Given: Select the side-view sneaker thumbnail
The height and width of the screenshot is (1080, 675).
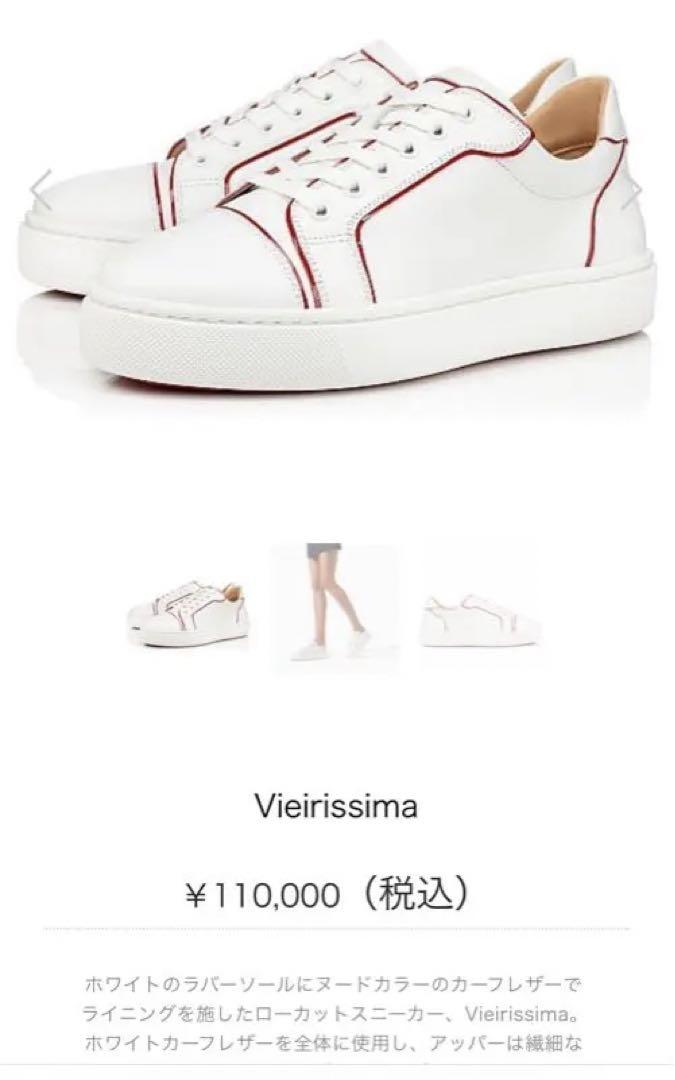Looking at the screenshot, I should (x=481, y=620).
